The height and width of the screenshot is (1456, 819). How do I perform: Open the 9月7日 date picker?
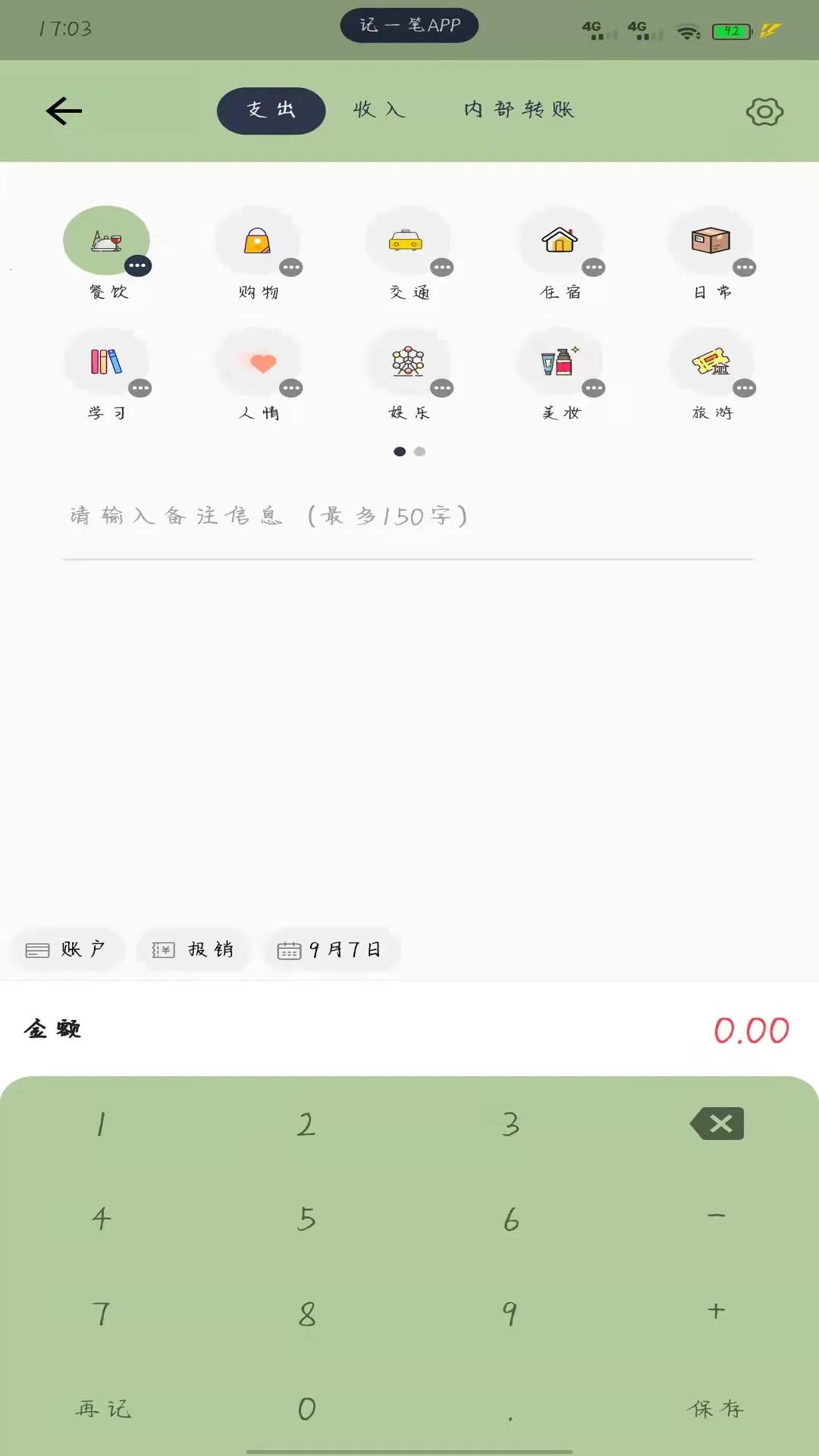[332, 949]
